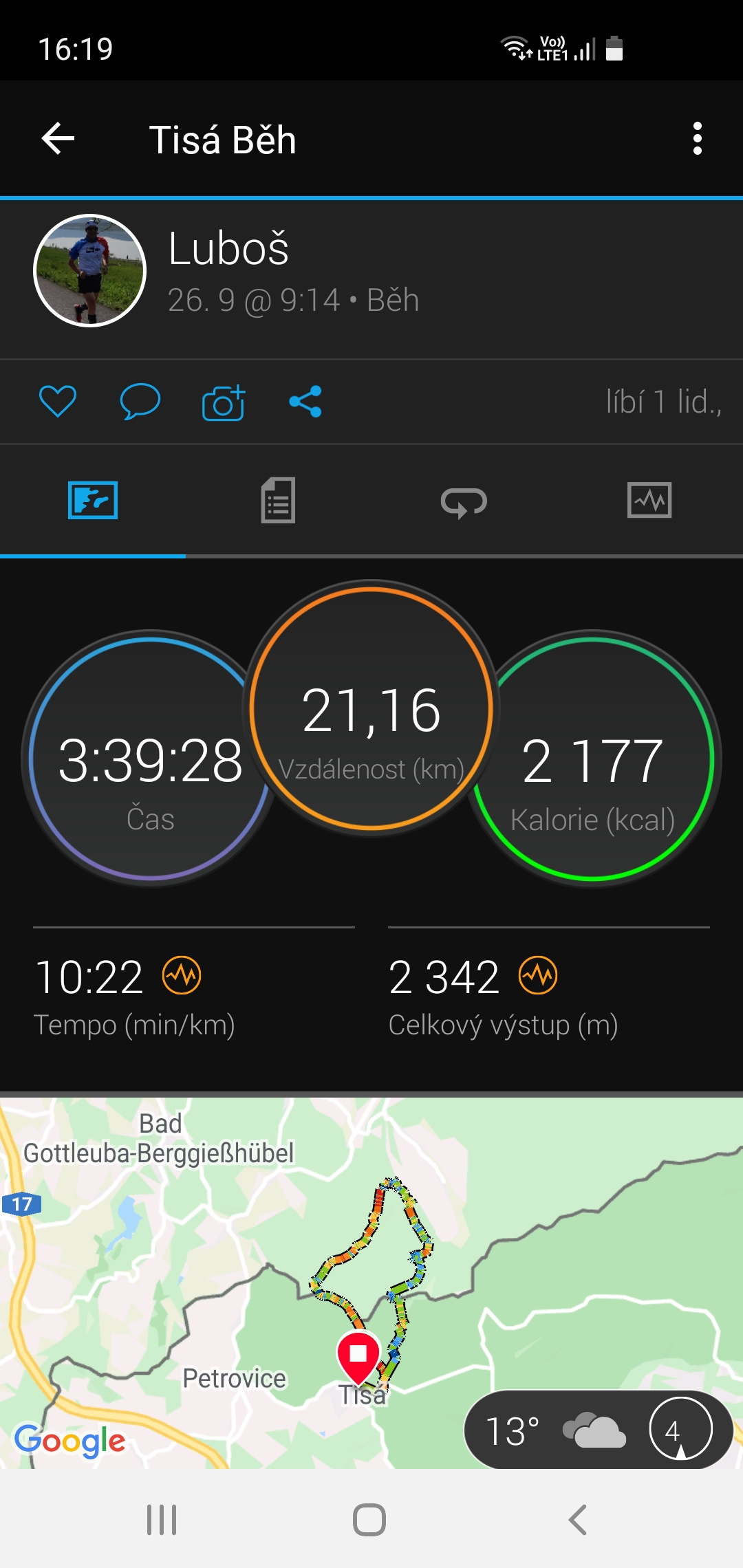This screenshot has height=1568, width=743.
Task: Like this activity with the heart
Action: point(58,401)
